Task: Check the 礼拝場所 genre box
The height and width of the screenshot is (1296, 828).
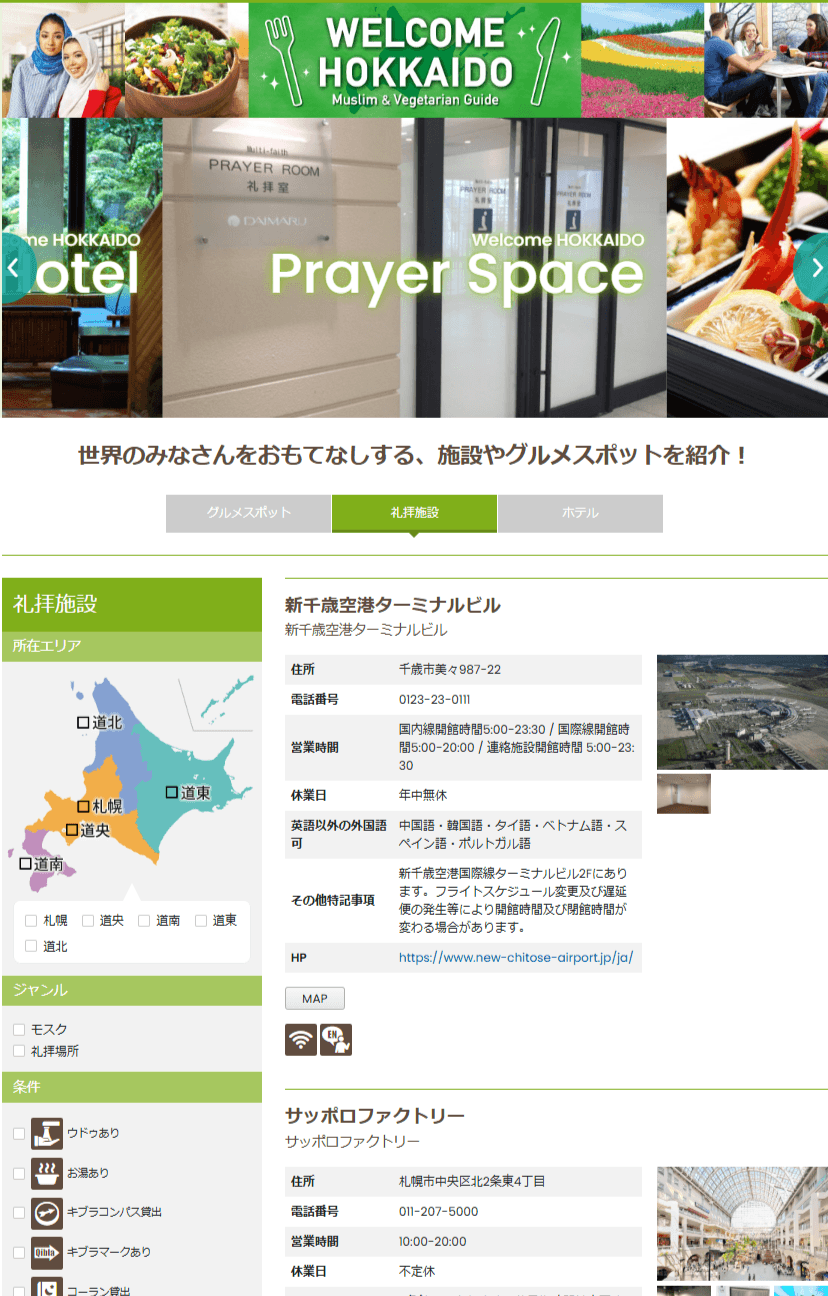Action: (19, 1051)
